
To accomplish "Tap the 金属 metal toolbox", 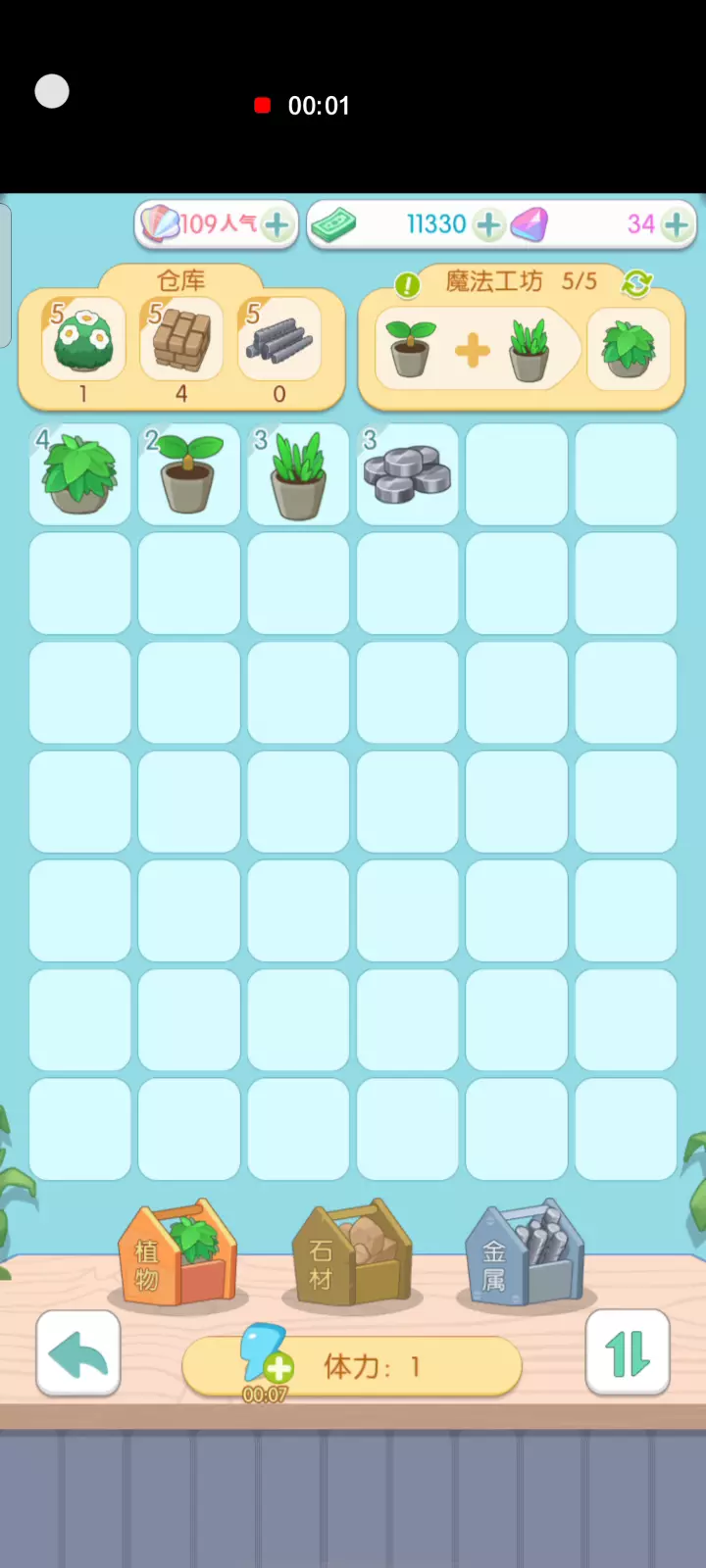I will click(526, 1254).
